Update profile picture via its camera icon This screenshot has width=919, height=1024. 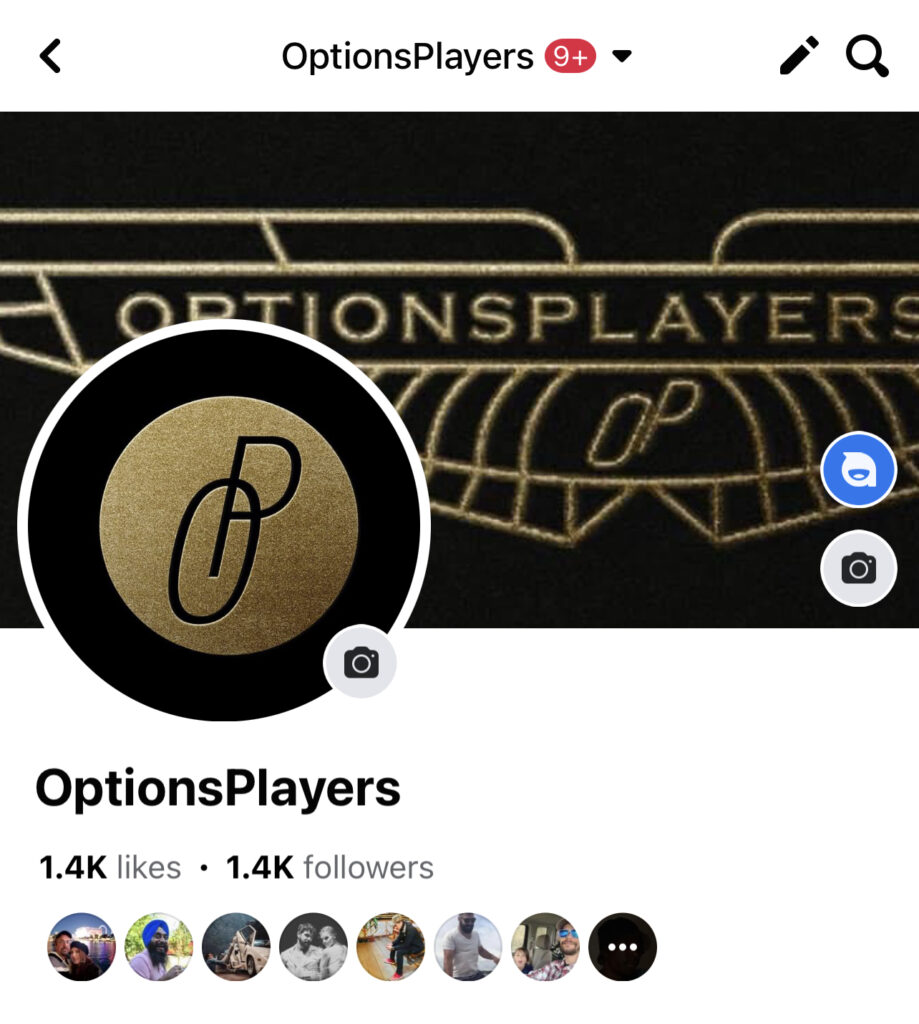click(360, 662)
